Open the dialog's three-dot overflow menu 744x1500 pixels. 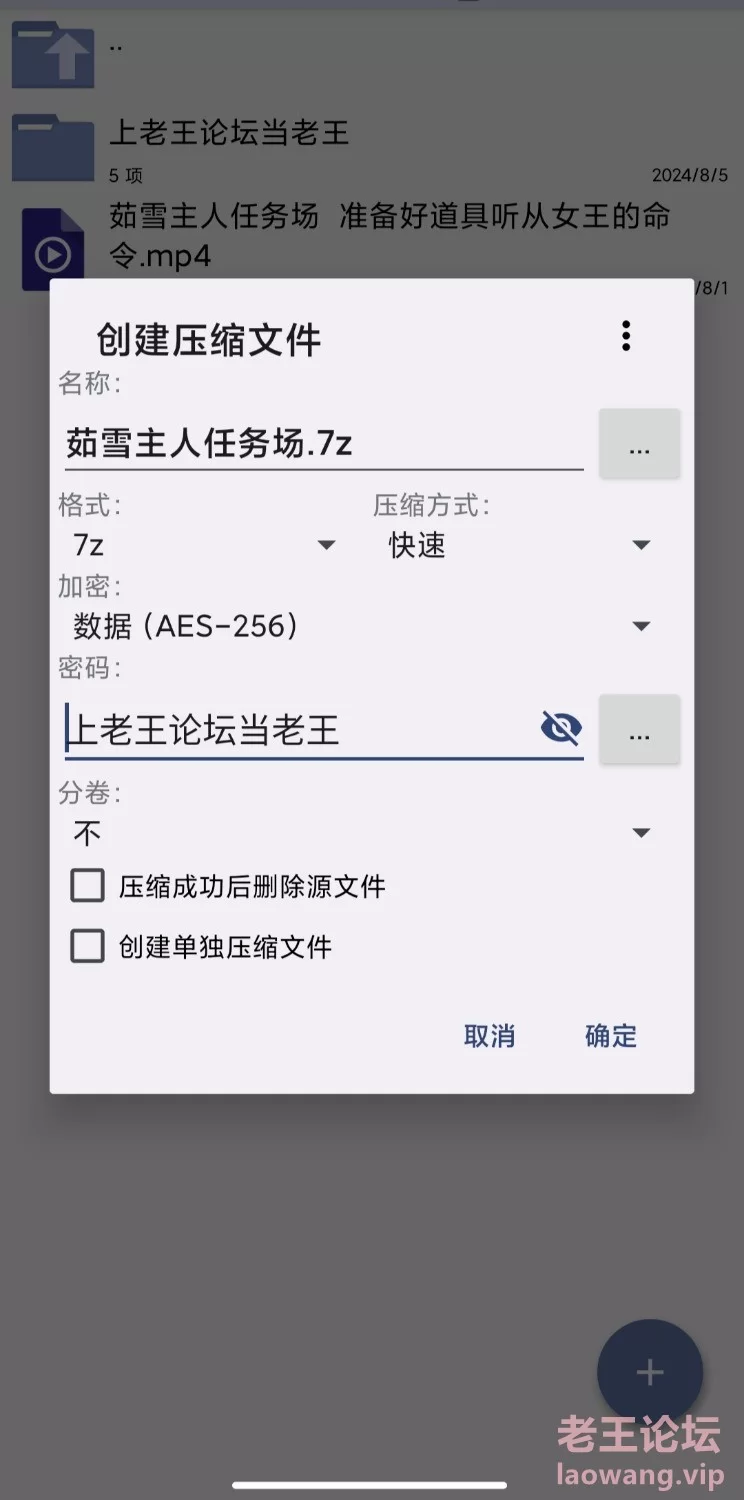[626, 336]
